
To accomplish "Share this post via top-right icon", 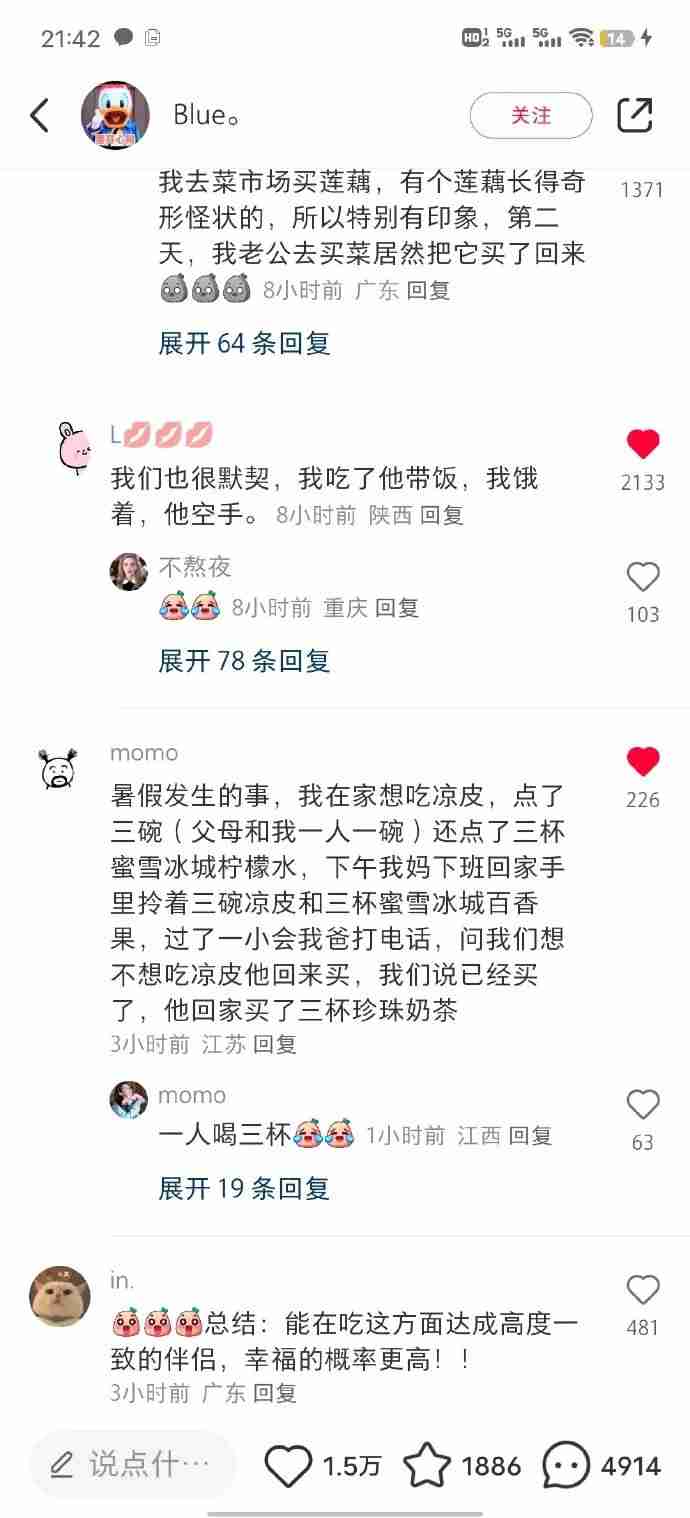I will (x=634, y=115).
